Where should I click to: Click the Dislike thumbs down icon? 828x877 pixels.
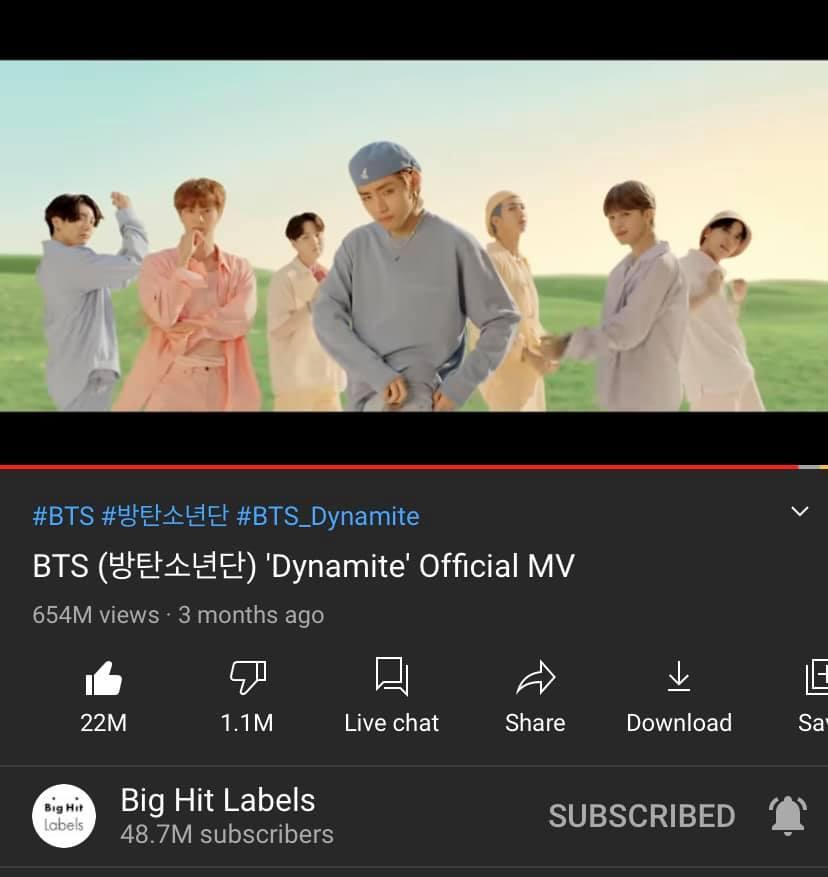point(247,677)
